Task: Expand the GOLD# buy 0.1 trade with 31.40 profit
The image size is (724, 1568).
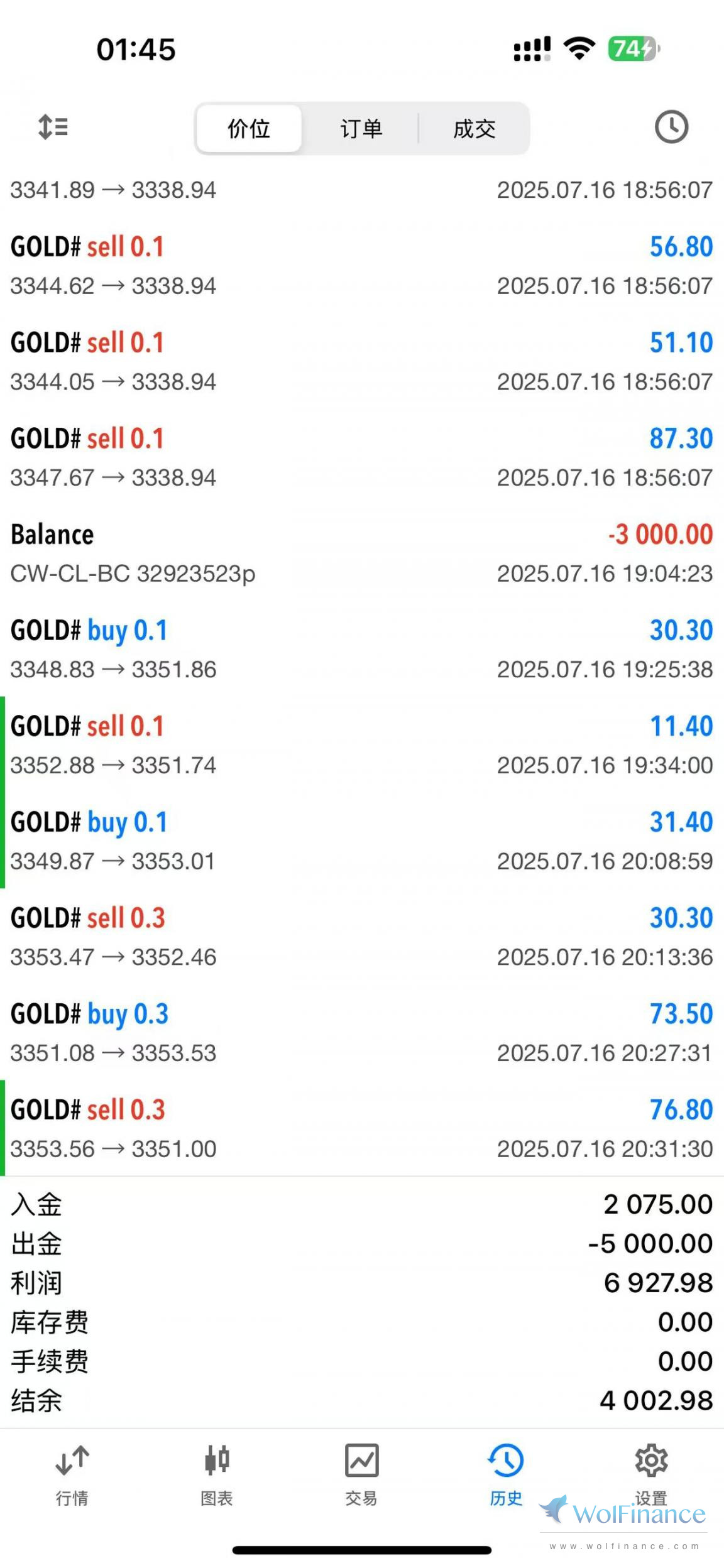Action: (x=362, y=841)
